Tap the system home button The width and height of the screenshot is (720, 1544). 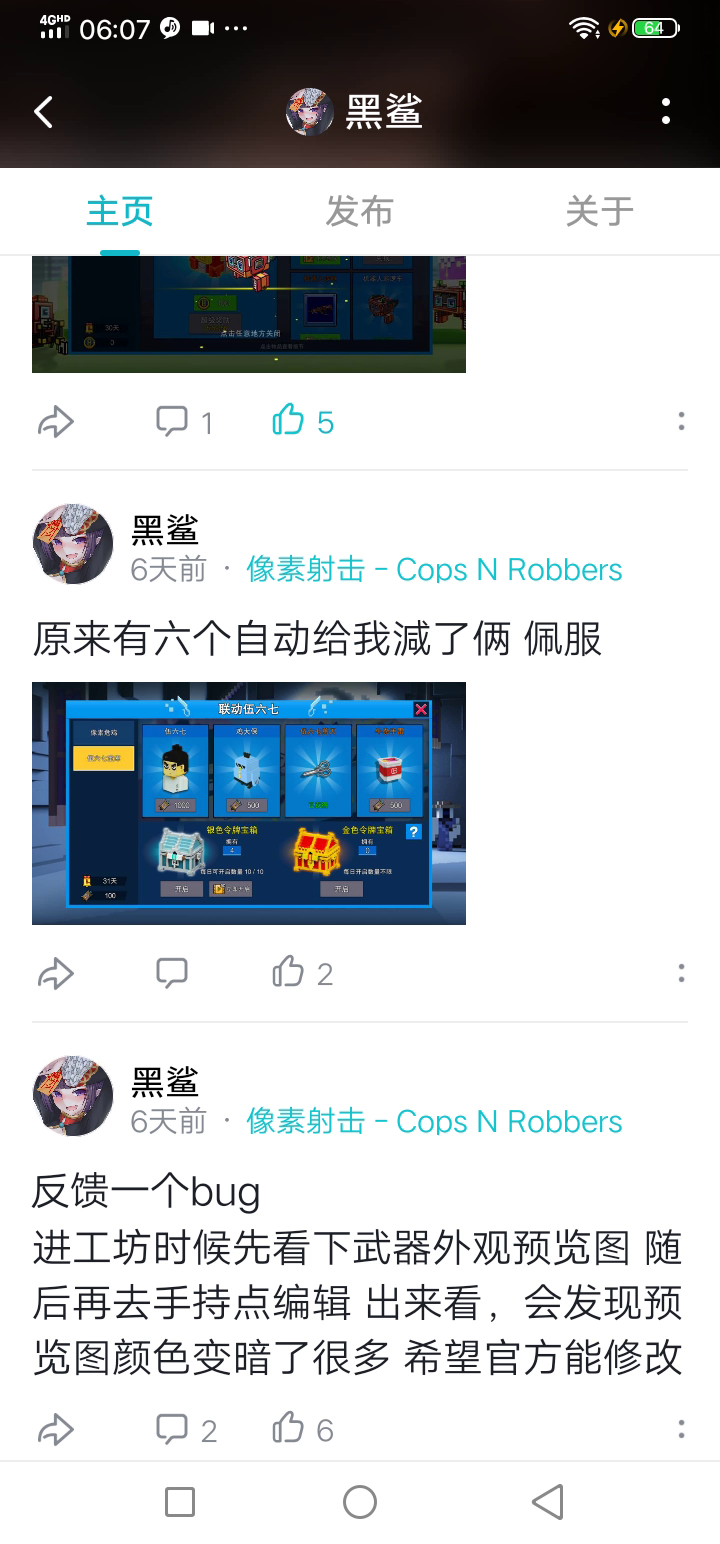click(359, 1501)
